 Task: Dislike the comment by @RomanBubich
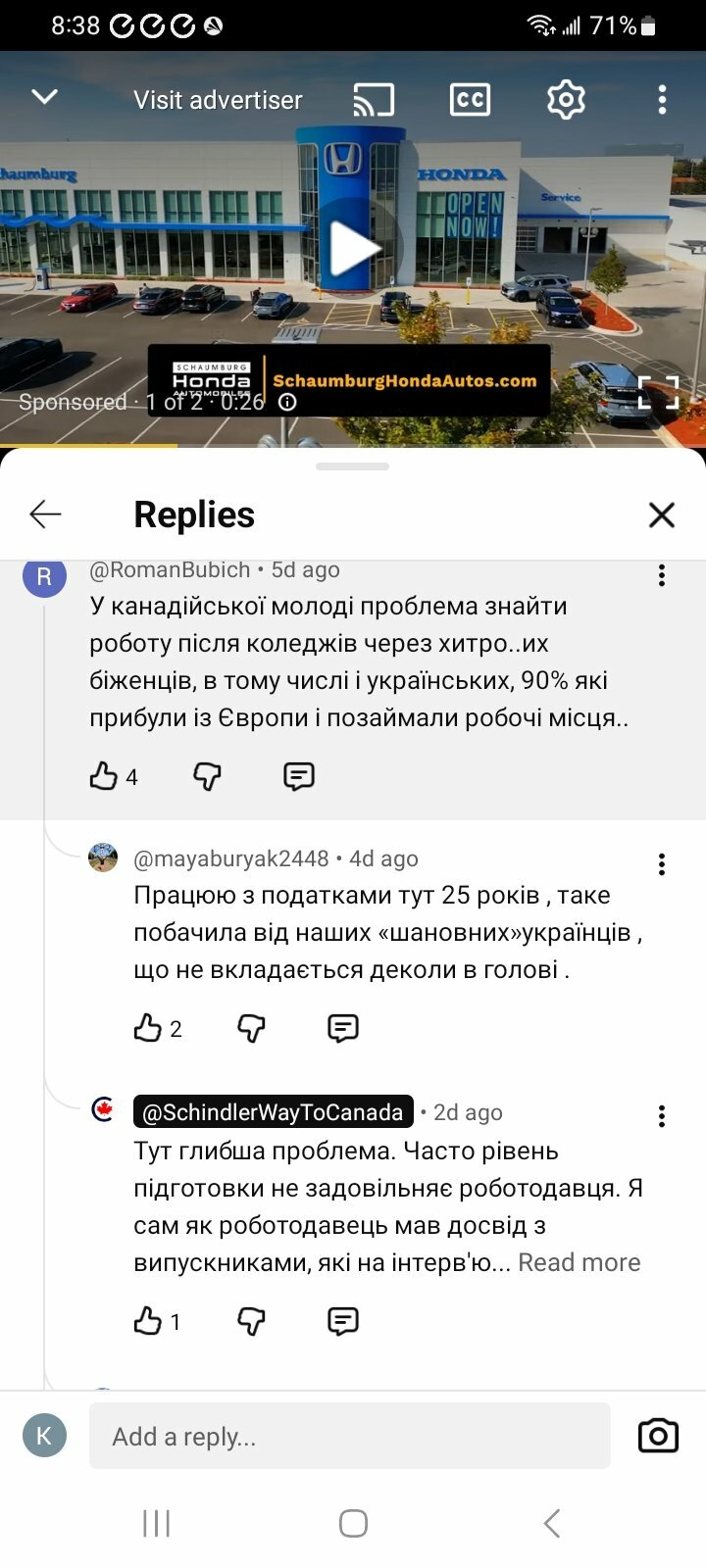tap(207, 776)
